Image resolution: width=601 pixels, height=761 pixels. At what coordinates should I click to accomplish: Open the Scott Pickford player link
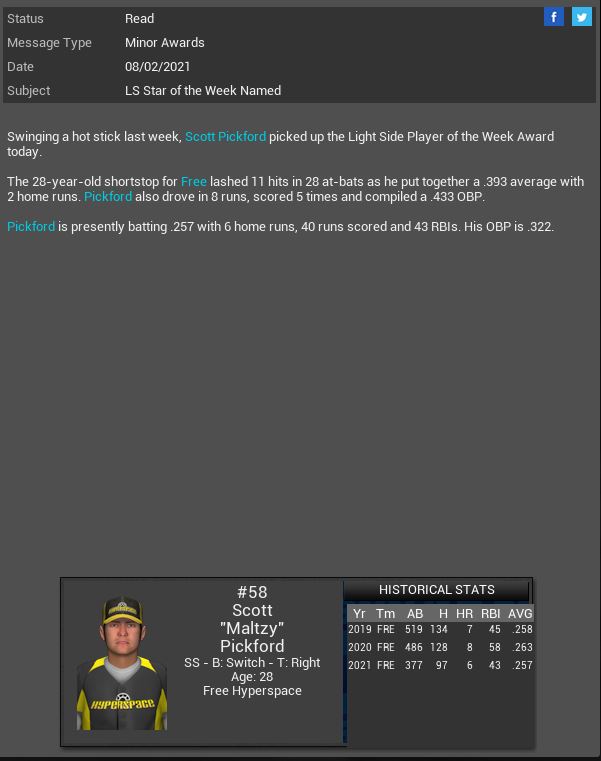[x=225, y=136]
